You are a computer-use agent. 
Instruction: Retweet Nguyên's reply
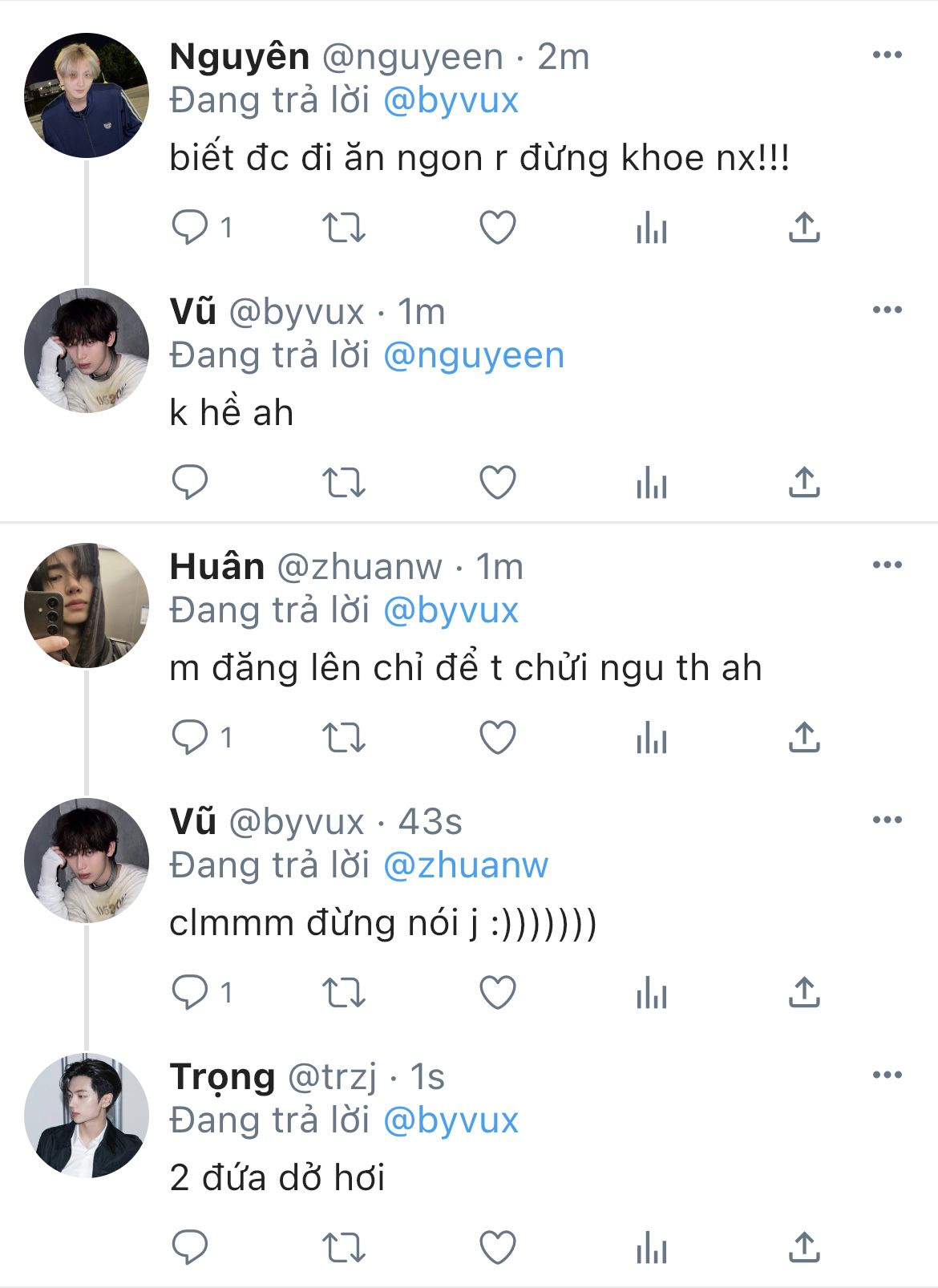click(343, 228)
